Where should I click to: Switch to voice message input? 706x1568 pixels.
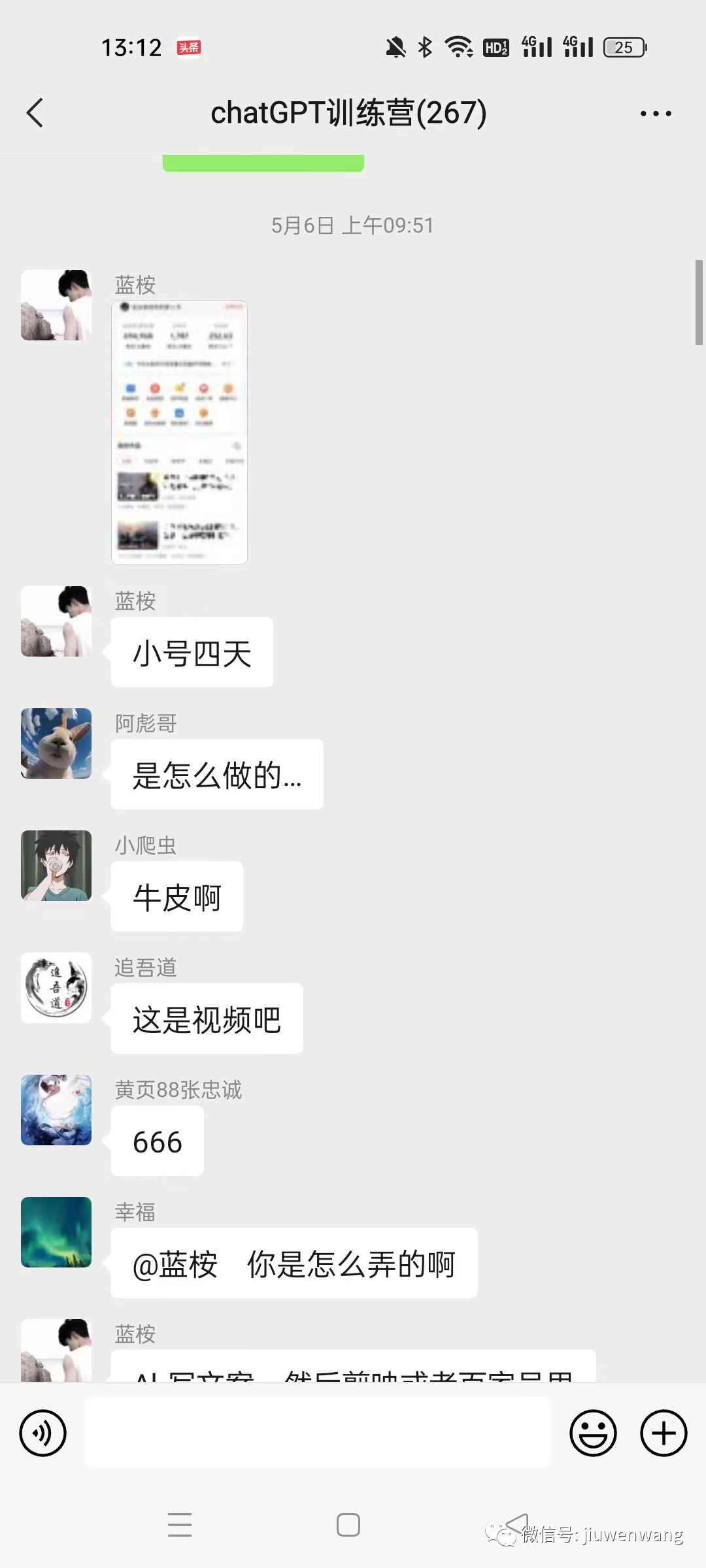43,1433
